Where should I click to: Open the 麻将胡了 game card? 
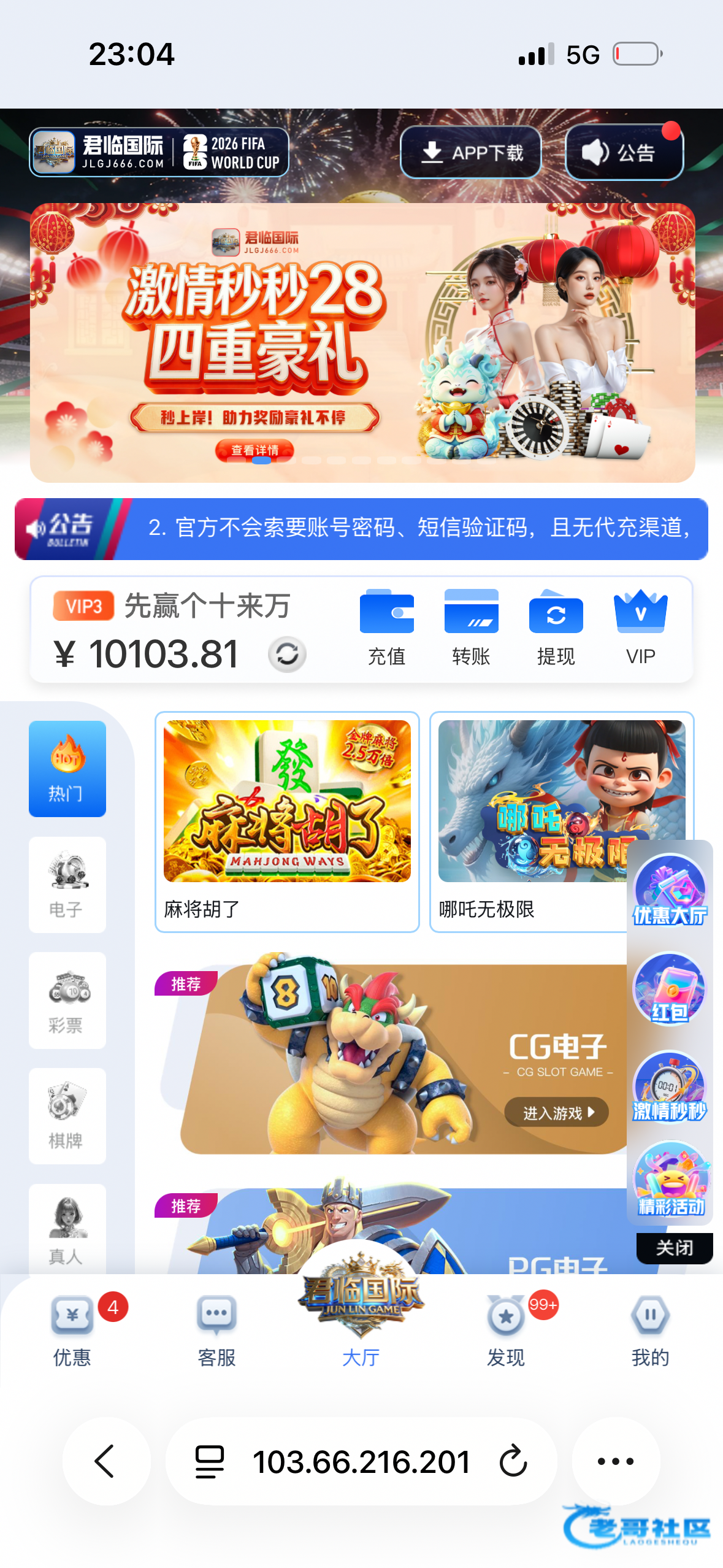click(287, 821)
